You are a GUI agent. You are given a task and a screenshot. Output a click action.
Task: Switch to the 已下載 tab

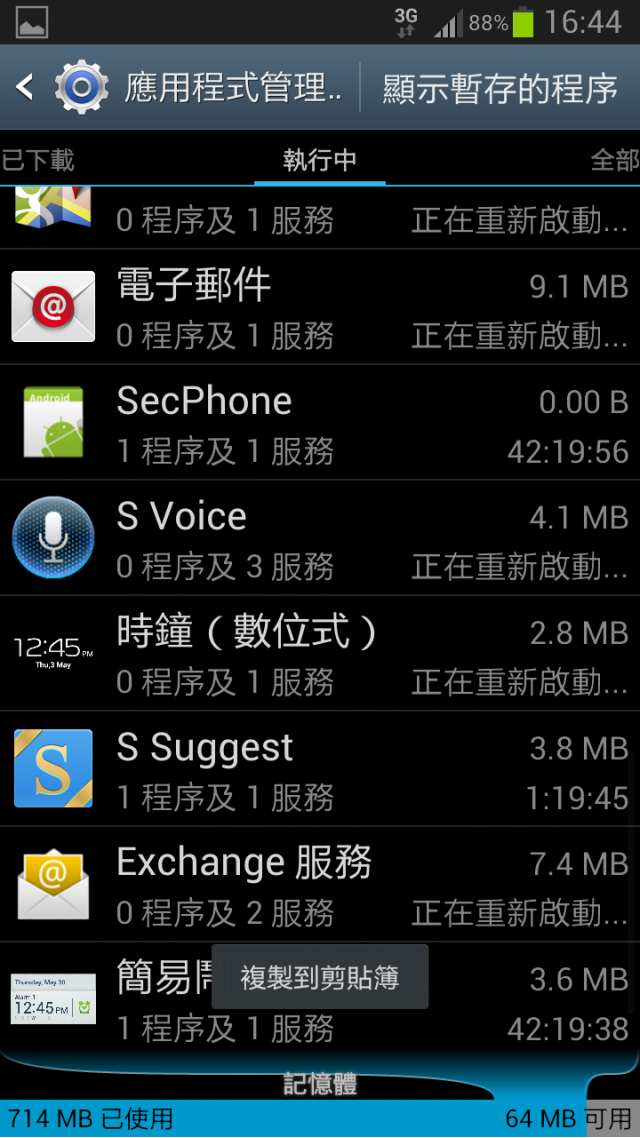(38, 160)
